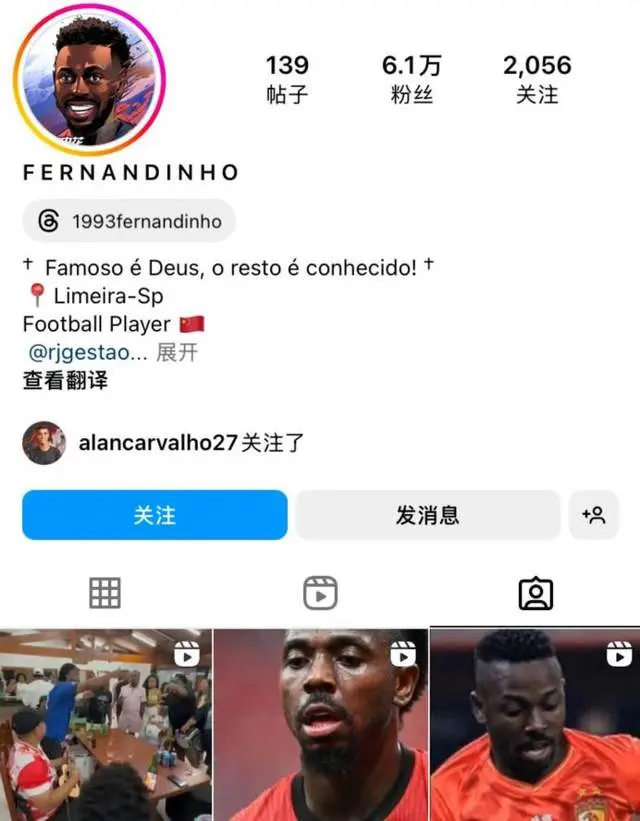Open the 2,056 following list
The image size is (640, 821).
pyautogui.click(x=537, y=79)
